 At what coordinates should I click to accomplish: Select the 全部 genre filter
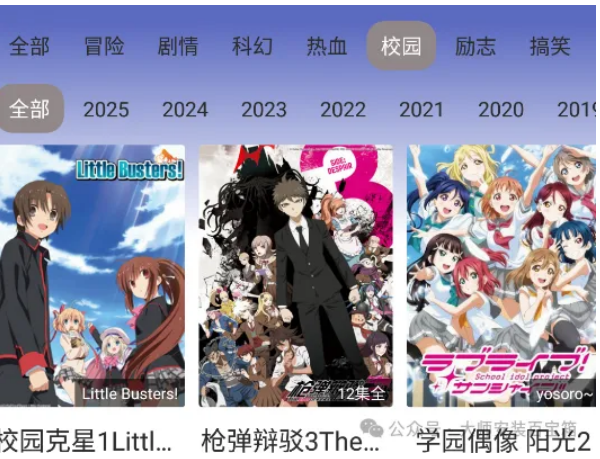(x=29, y=46)
